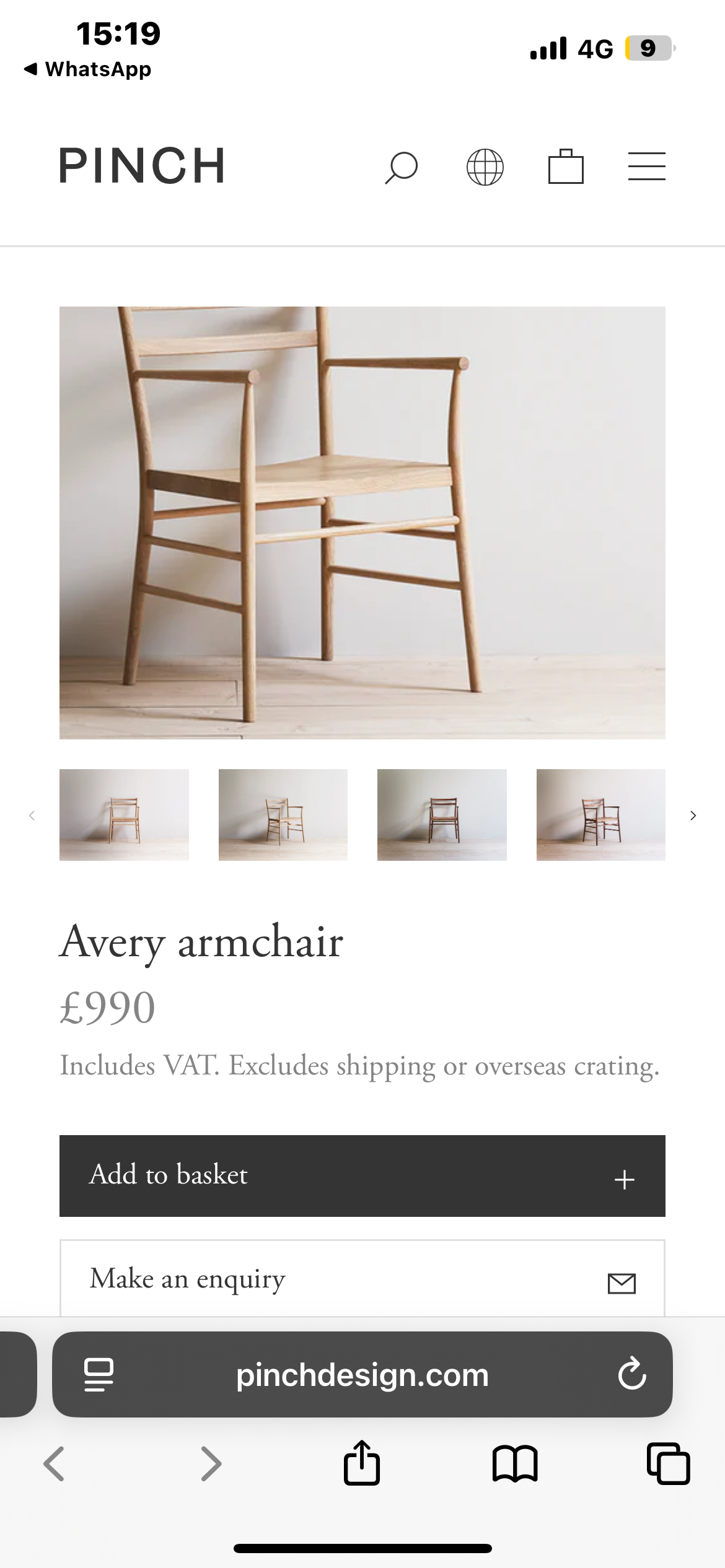The width and height of the screenshot is (725, 1568).
Task: Select the first chair thumbnail
Action: pyautogui.click(x=124, y=814)
